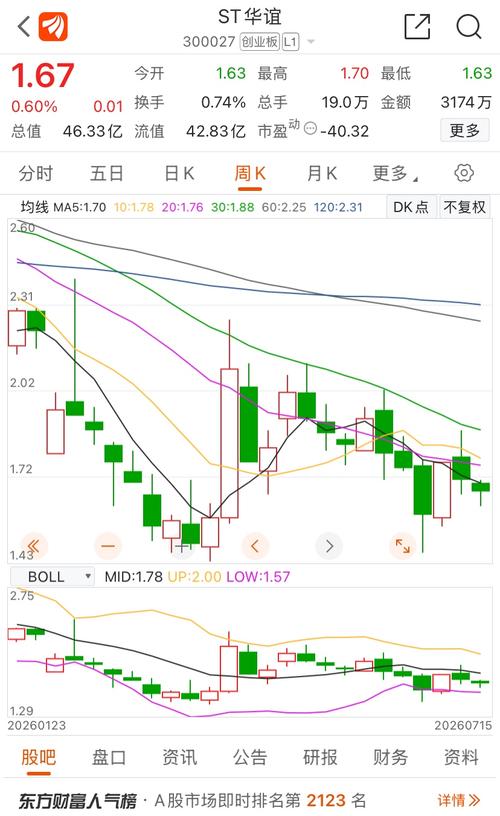Select the 日K chart tab
The height and width of the screenshot is (816, 500).
pyautogui.click(x=179, y=173)
